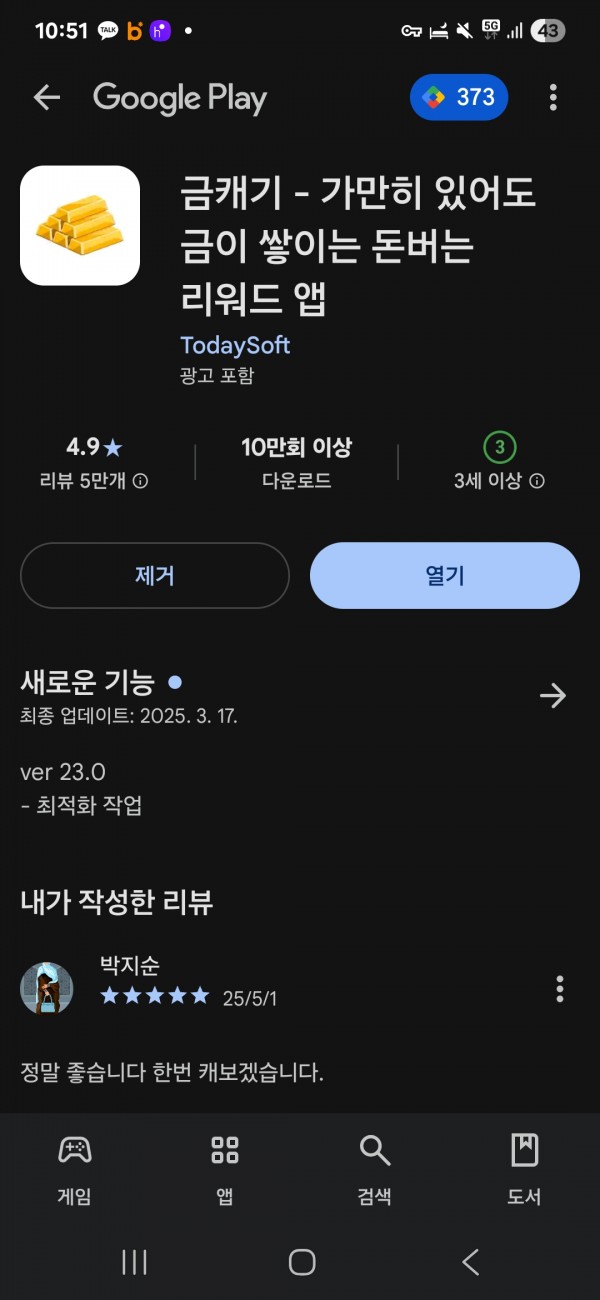Open options menu for 박지순's review
The height and width of the screenshot is (1300, 600).
(559, 989)
